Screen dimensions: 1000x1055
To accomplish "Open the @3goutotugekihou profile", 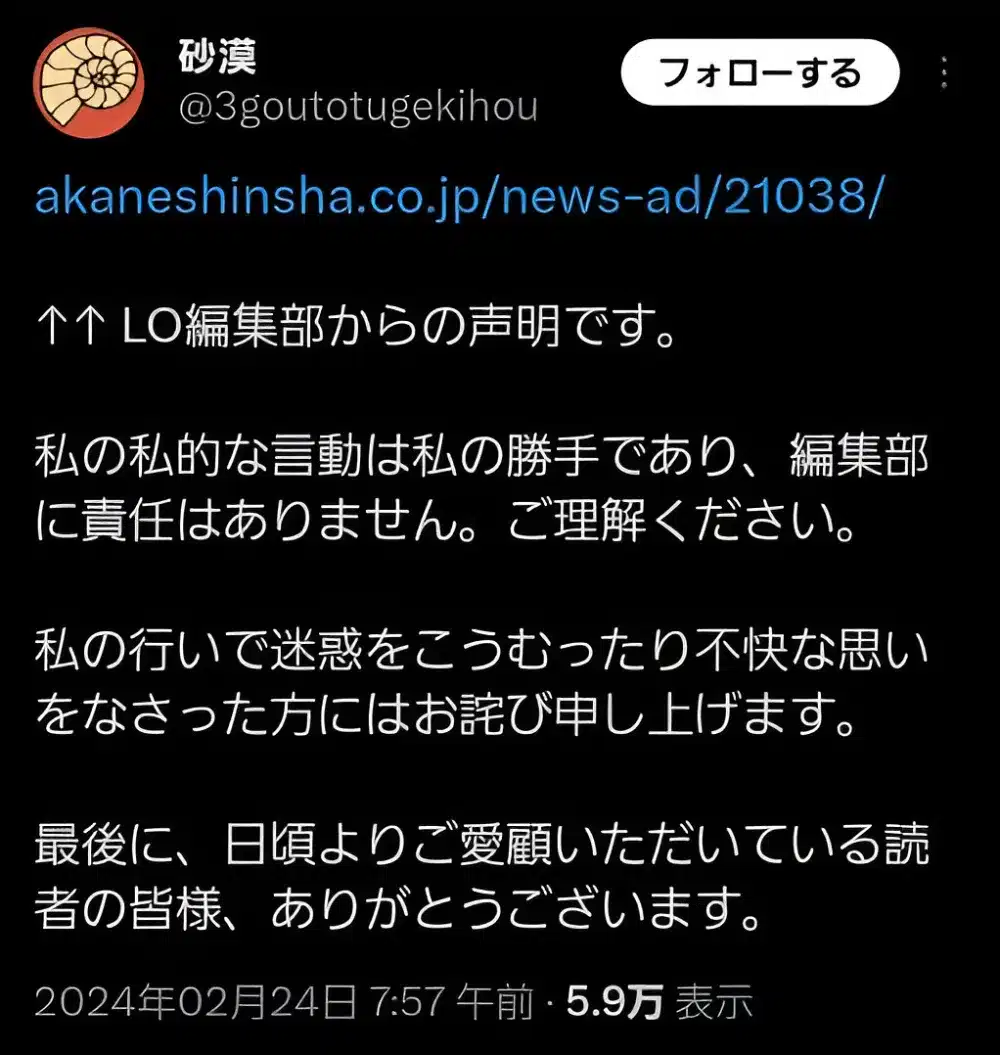I will (x=357, y=106).
